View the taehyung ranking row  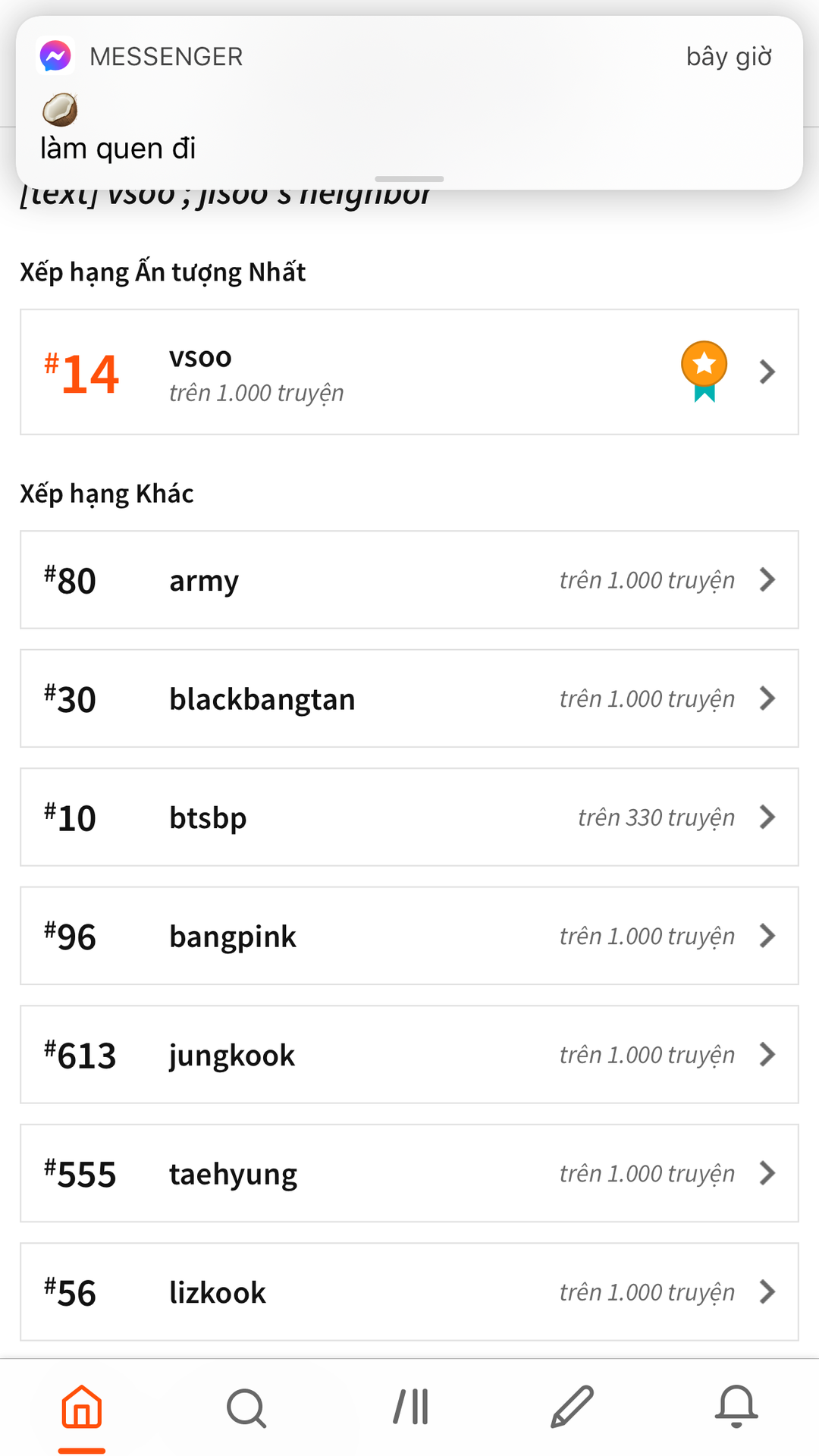(409, 1173)
